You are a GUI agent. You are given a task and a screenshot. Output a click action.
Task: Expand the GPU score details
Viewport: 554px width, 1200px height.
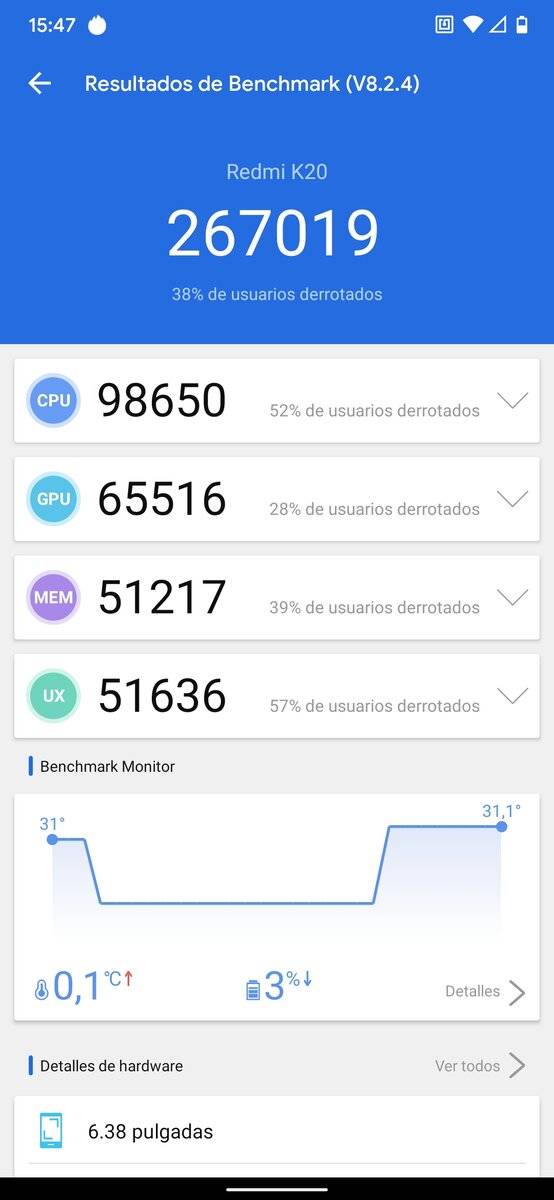click(512, 499)
